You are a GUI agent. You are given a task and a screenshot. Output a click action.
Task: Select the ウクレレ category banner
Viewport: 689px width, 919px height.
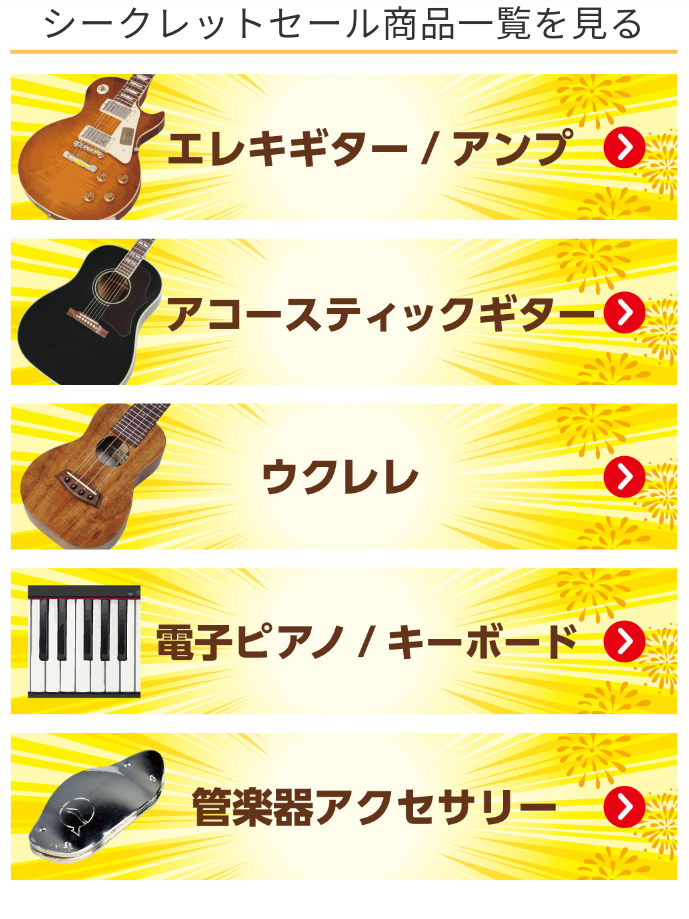click(x=344, y=477)
